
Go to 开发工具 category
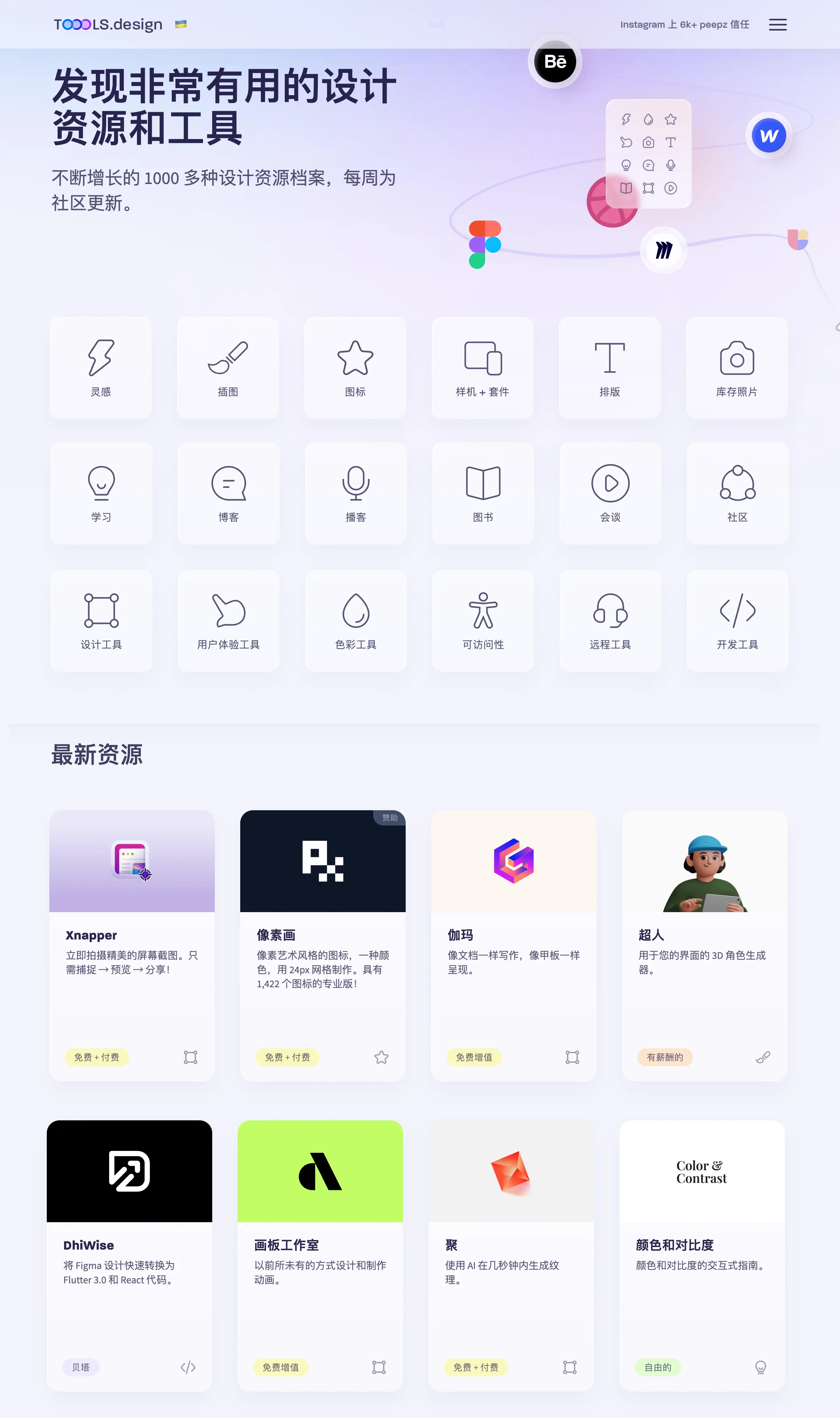[x=737, y=621]
